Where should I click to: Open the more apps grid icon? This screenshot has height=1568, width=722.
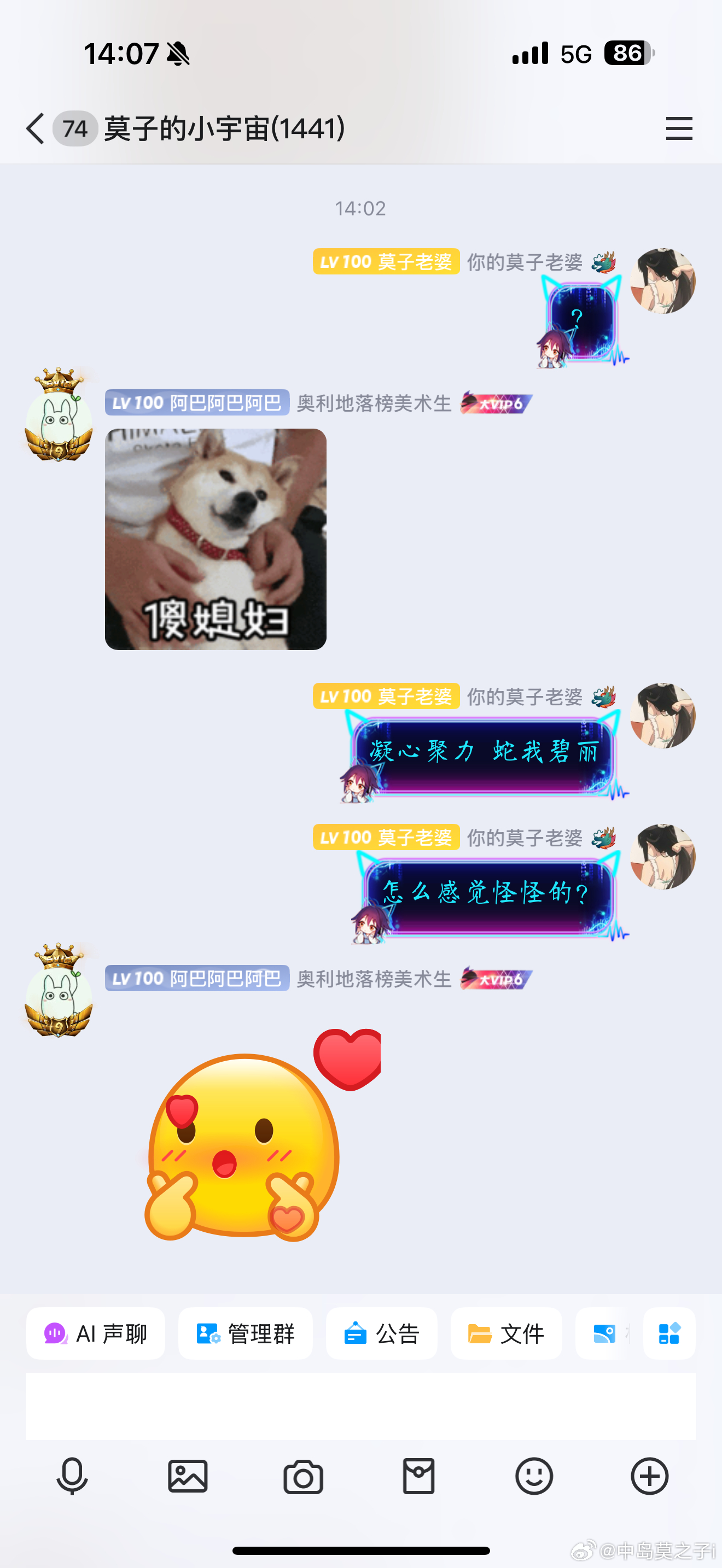pos(669,1333)
